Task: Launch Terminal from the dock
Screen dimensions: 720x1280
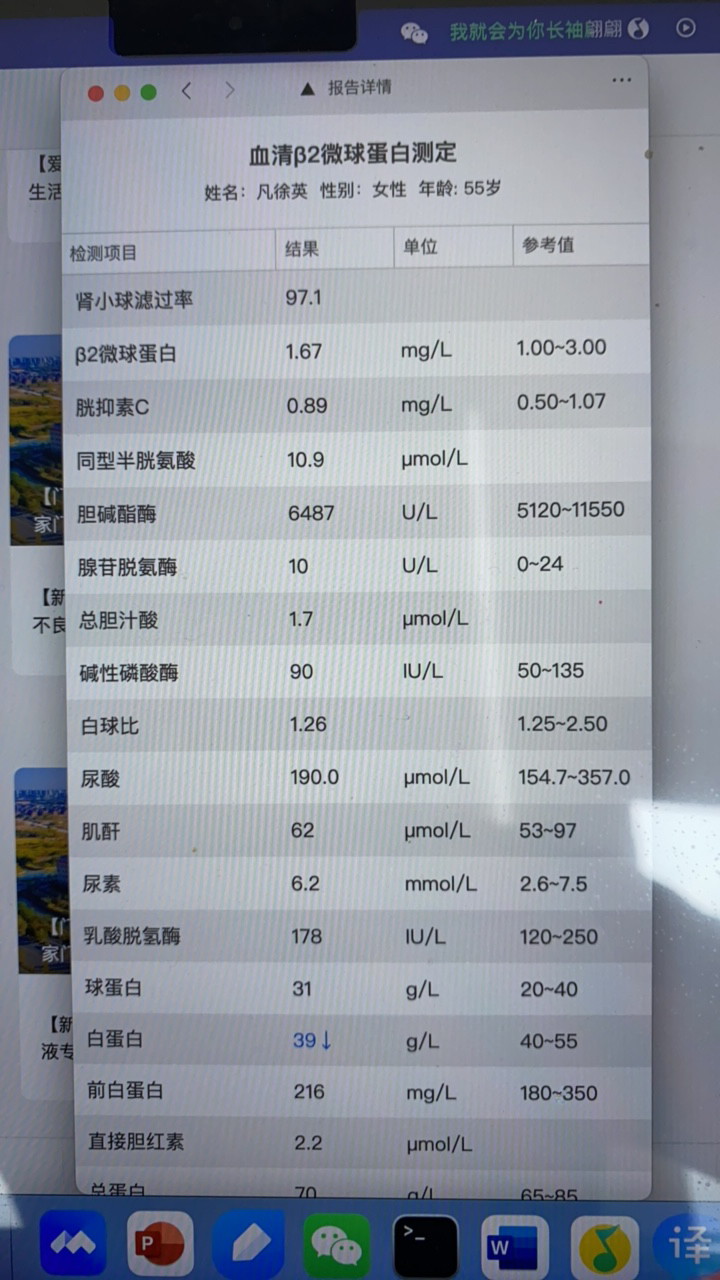Action: click(425, 1247)
